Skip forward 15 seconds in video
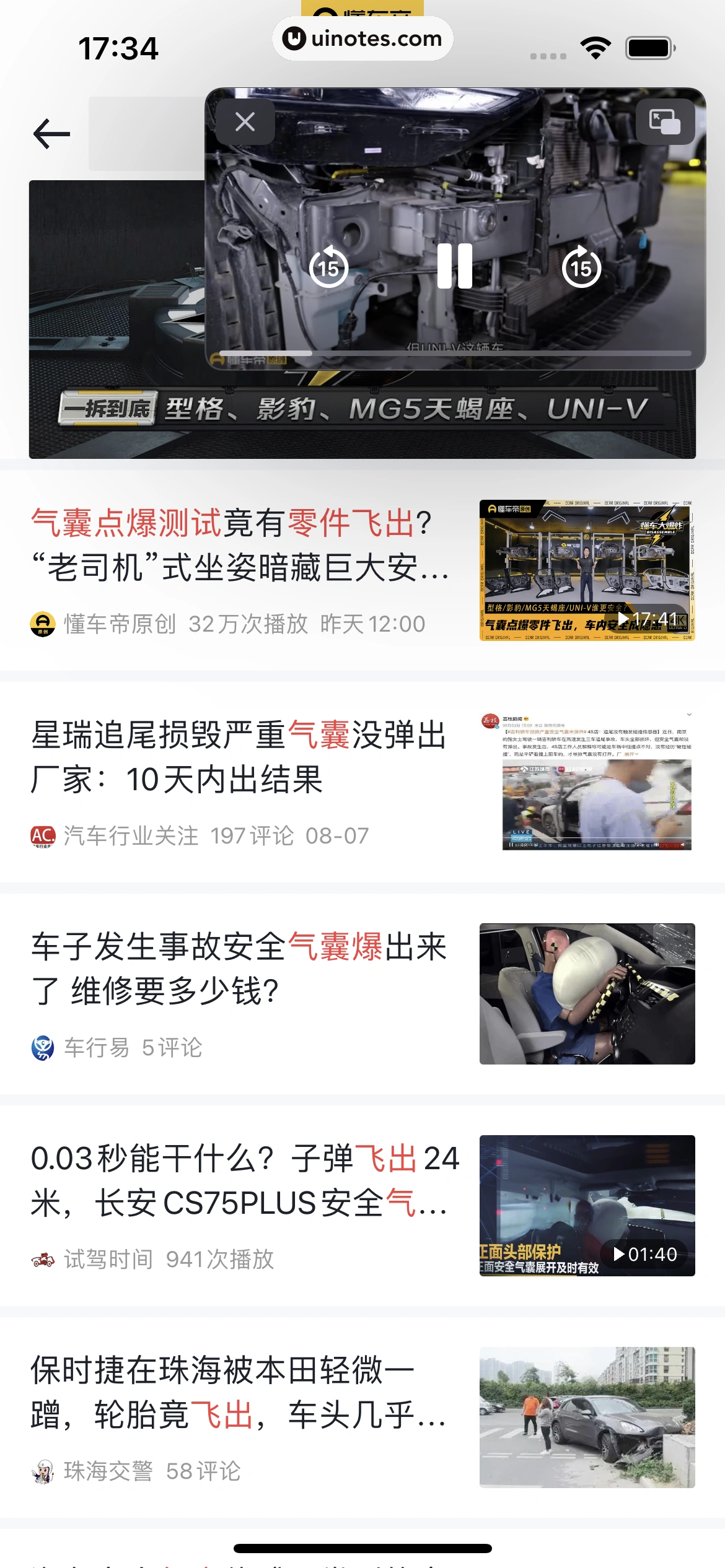 (x=581, y=267)
